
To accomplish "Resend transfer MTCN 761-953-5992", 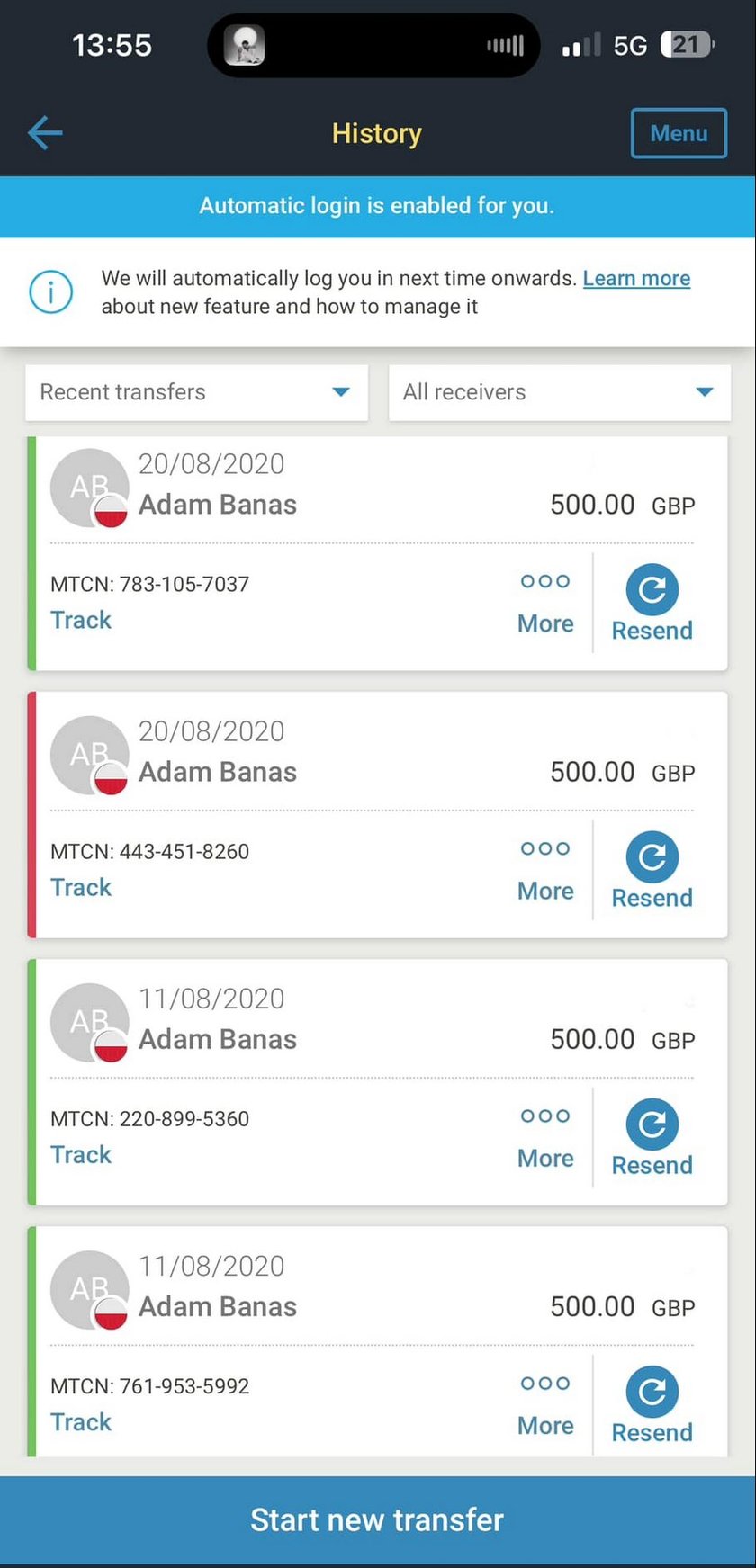I will point(652,1405).
